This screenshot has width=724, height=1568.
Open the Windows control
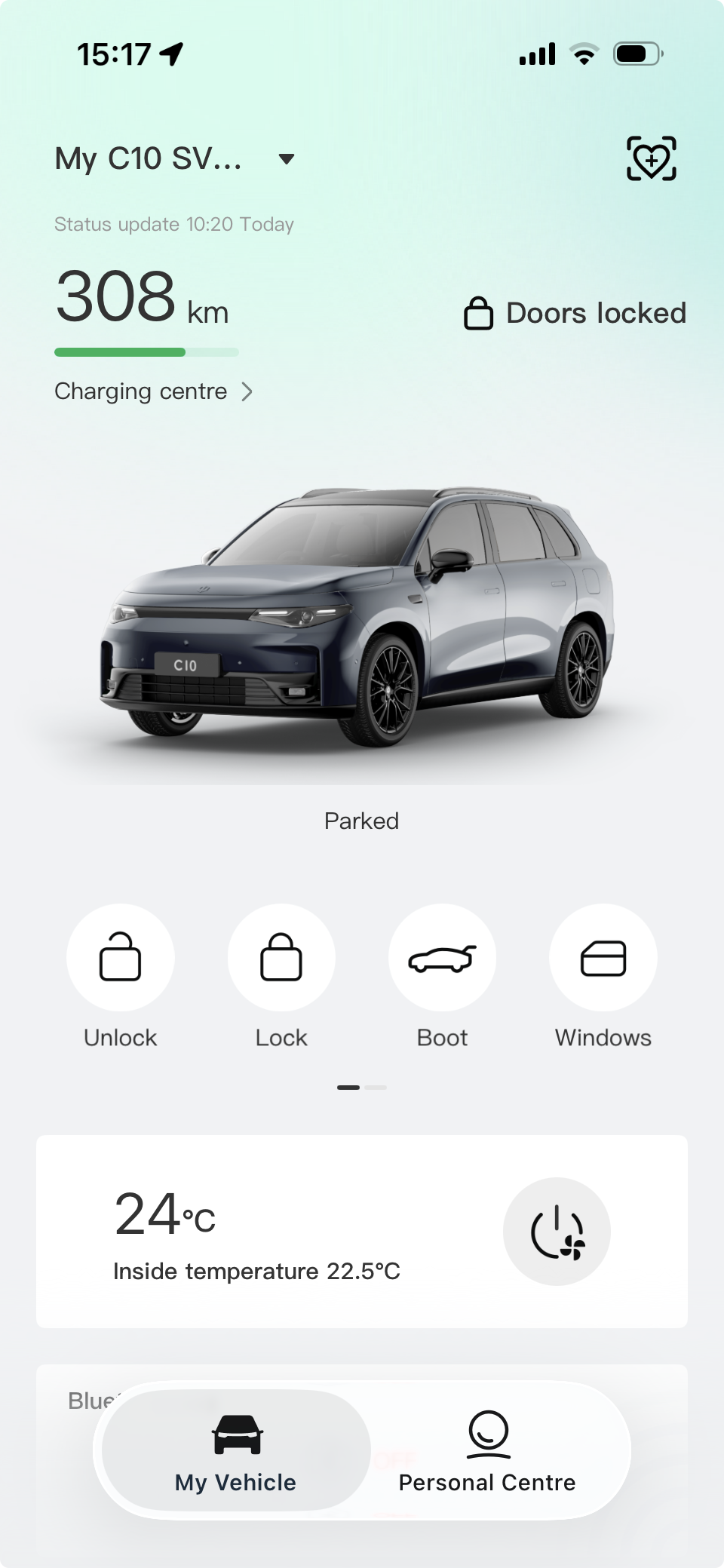click(603, 958)
